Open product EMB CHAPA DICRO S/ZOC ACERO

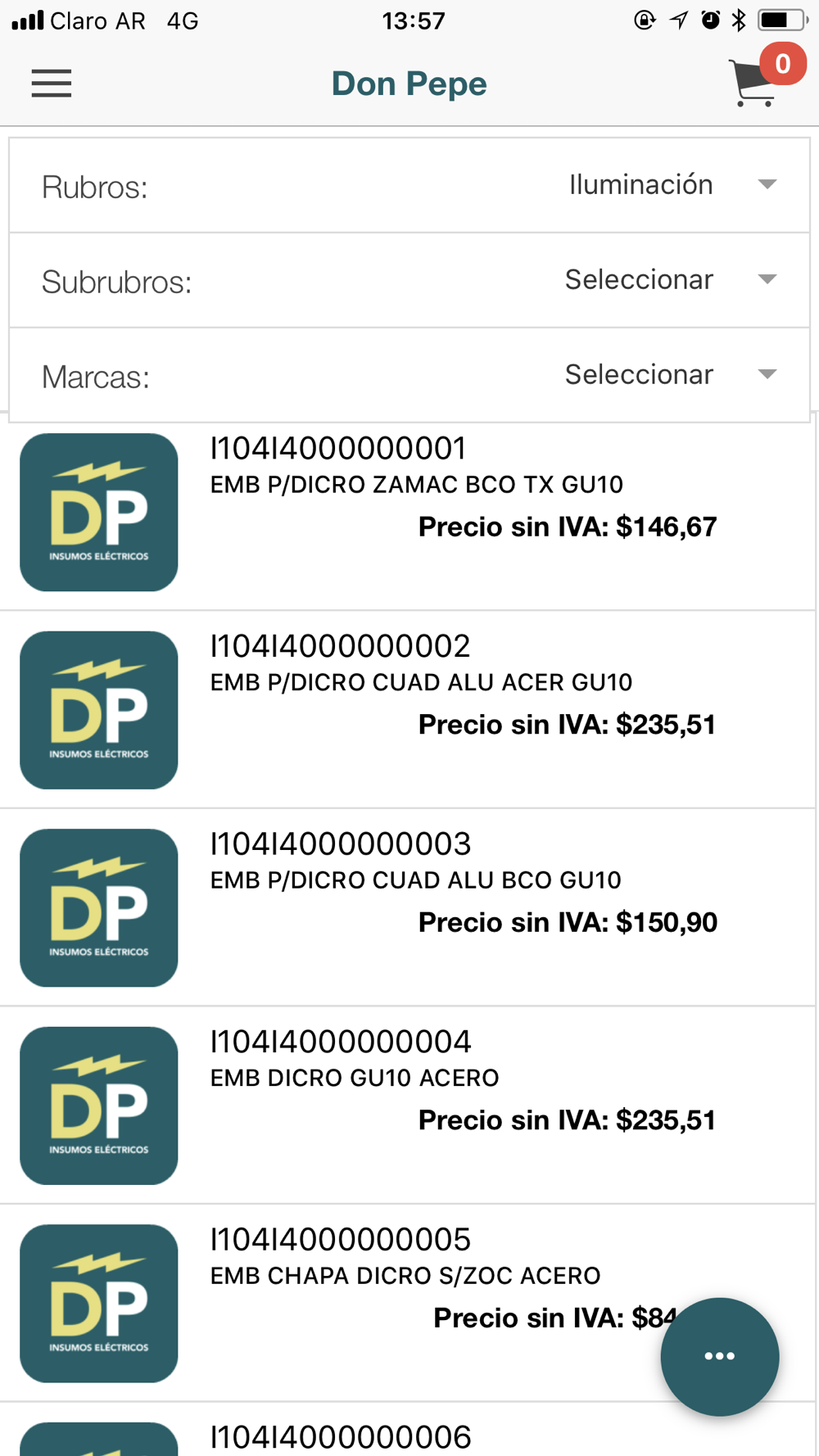pos(408,1303)
